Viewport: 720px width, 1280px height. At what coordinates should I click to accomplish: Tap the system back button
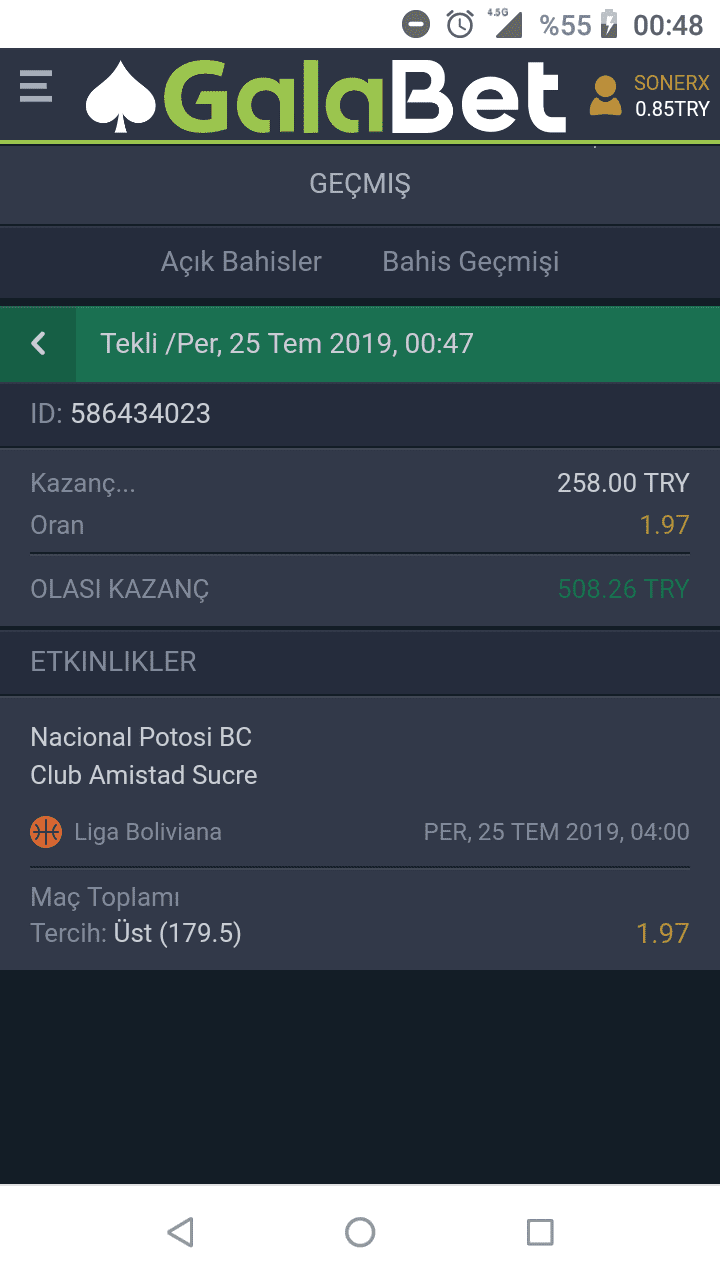[x=180, y=1232]
